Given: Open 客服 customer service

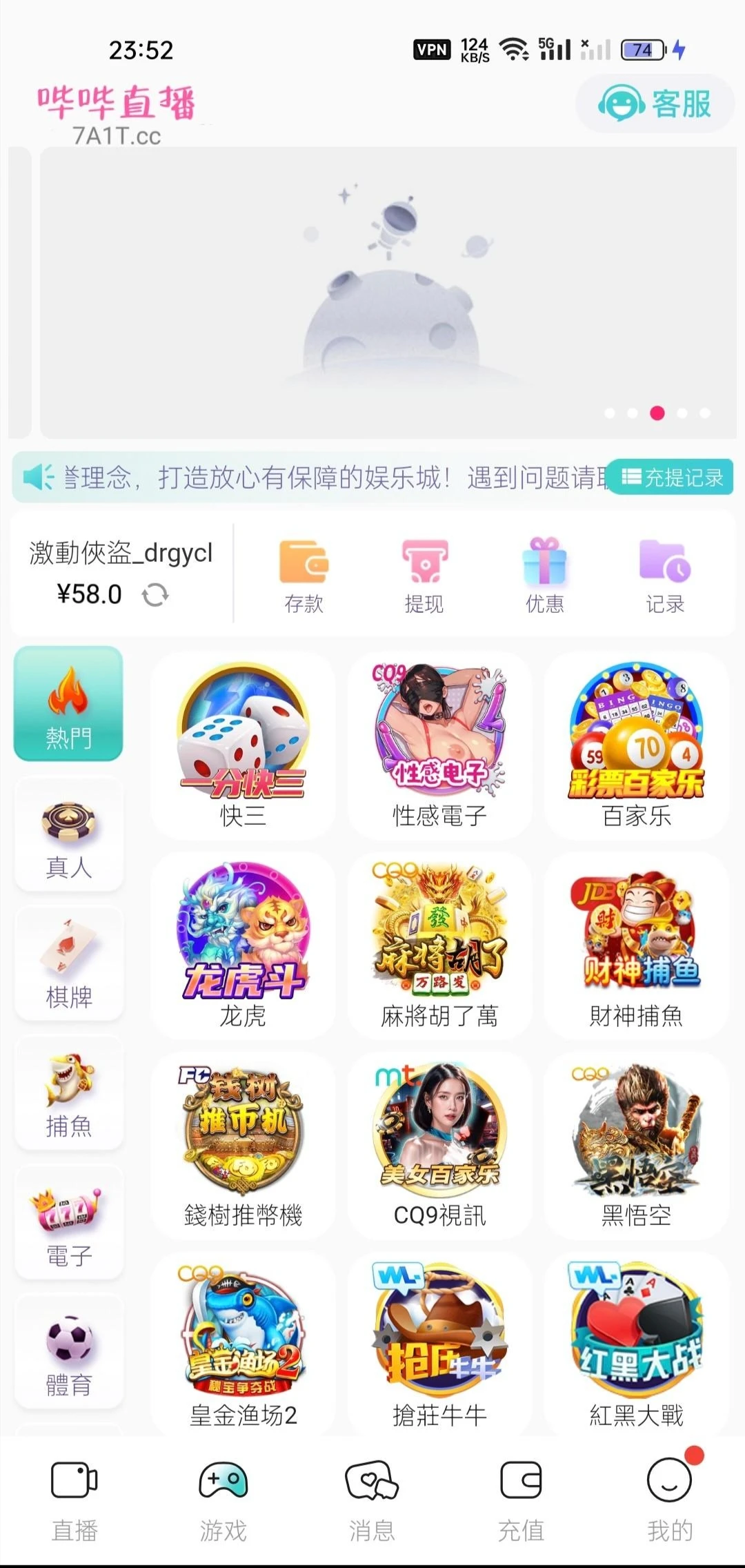Looking at the screenshot, I should pyautogui.click(x=655, y=104).
